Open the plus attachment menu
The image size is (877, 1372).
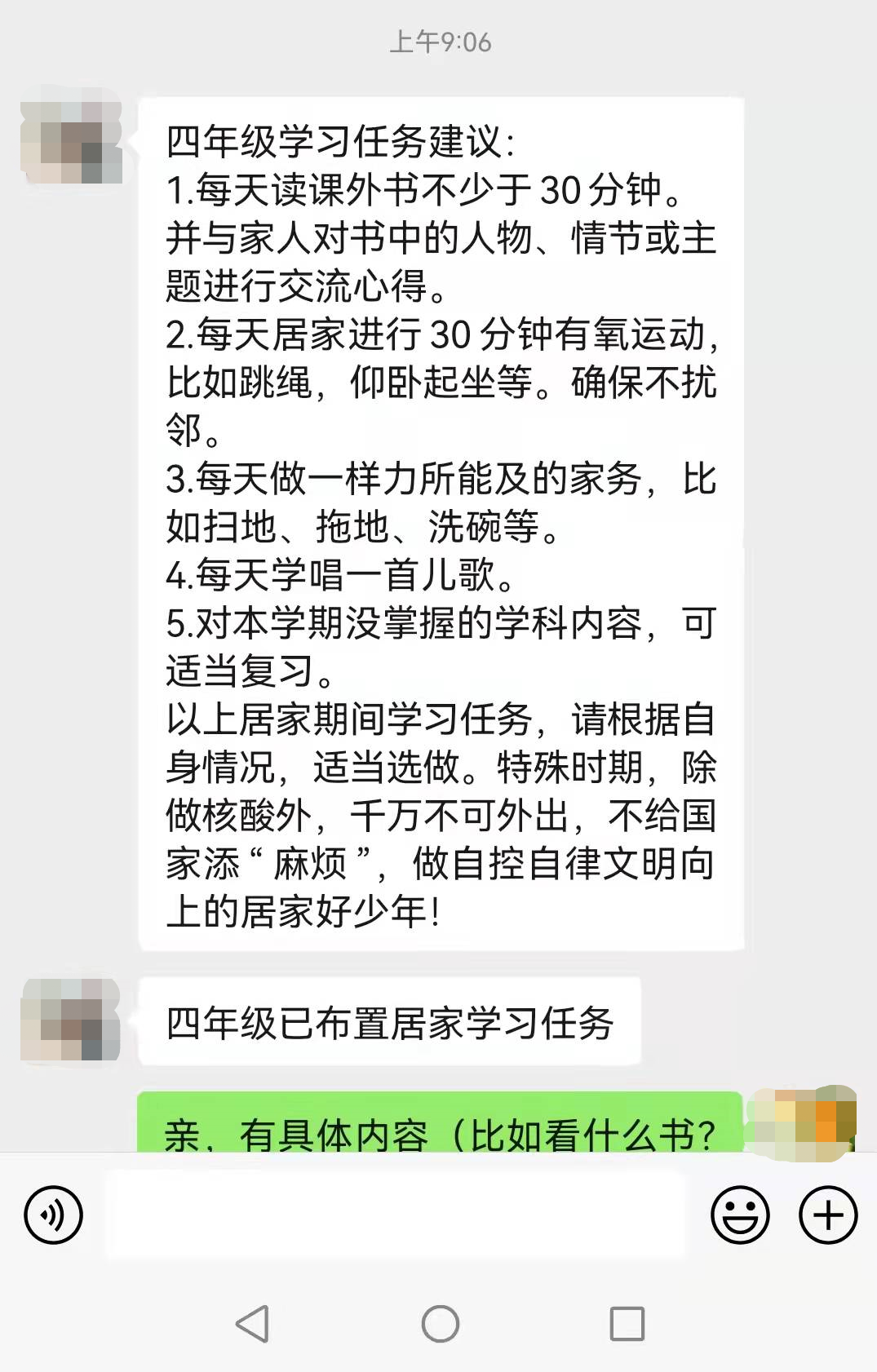tap(827, 1215)
